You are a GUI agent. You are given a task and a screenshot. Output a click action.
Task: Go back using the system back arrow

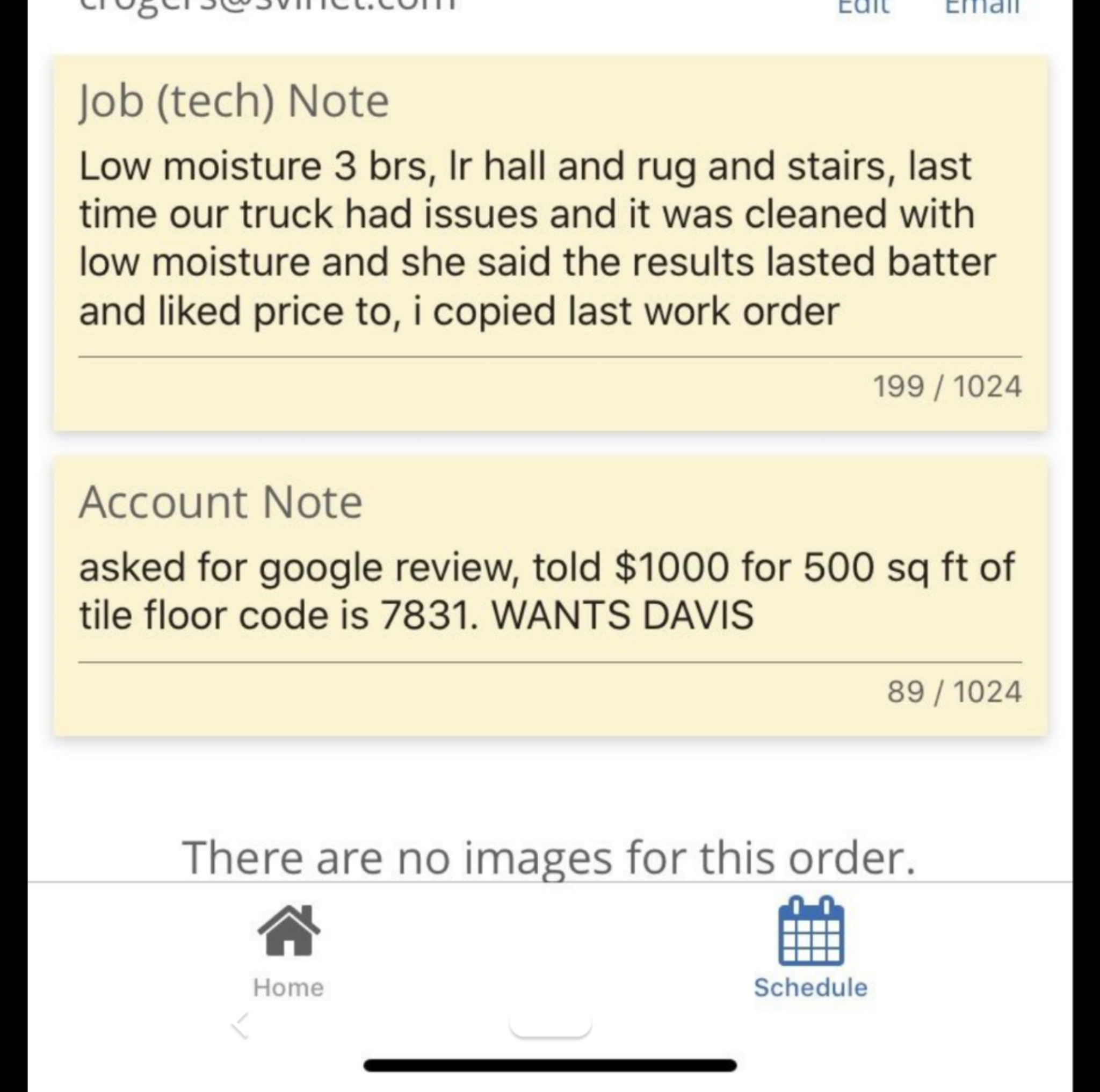(x=241, y=1025)
